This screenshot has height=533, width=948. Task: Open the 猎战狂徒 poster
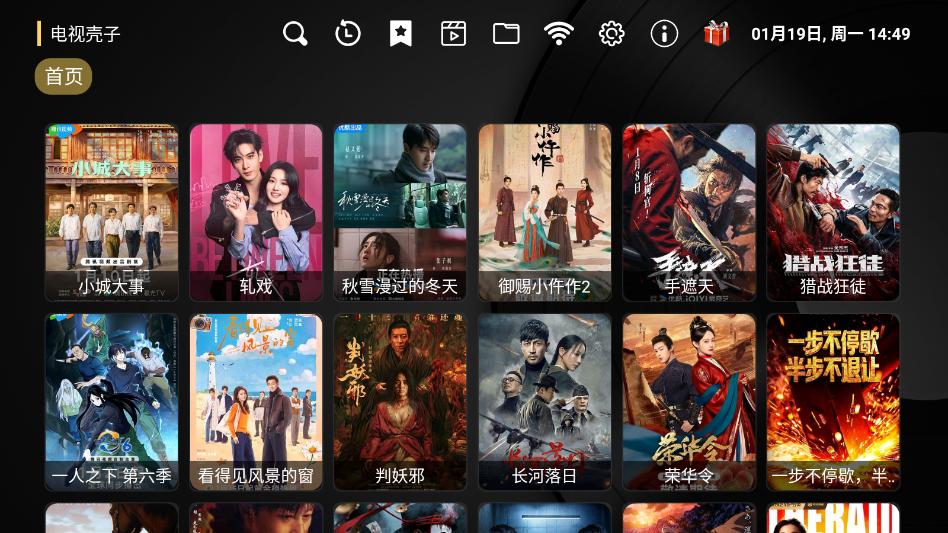click(832, 212)
